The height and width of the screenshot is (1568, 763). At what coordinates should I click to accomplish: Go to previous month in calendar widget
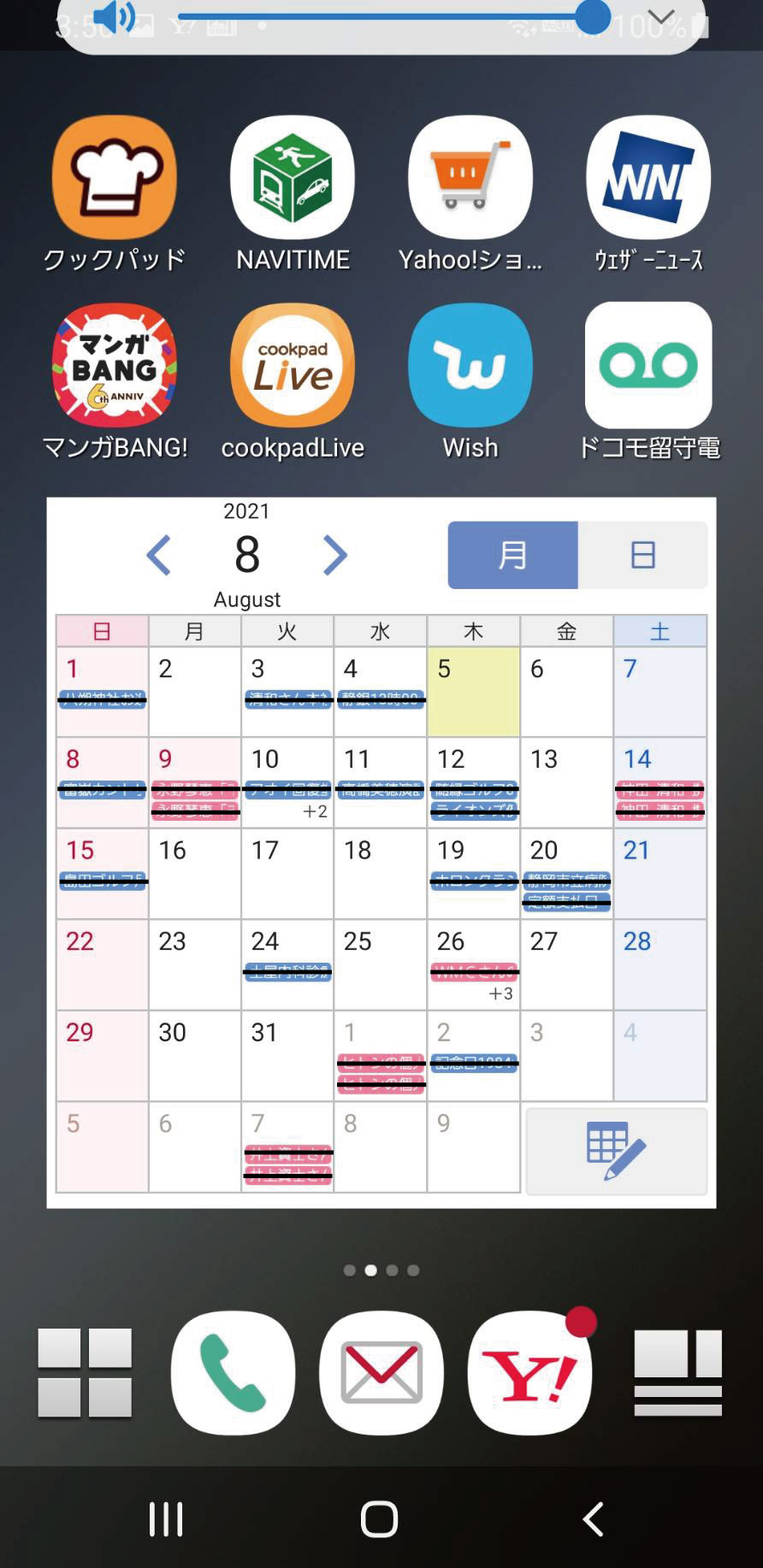(159, 555)
